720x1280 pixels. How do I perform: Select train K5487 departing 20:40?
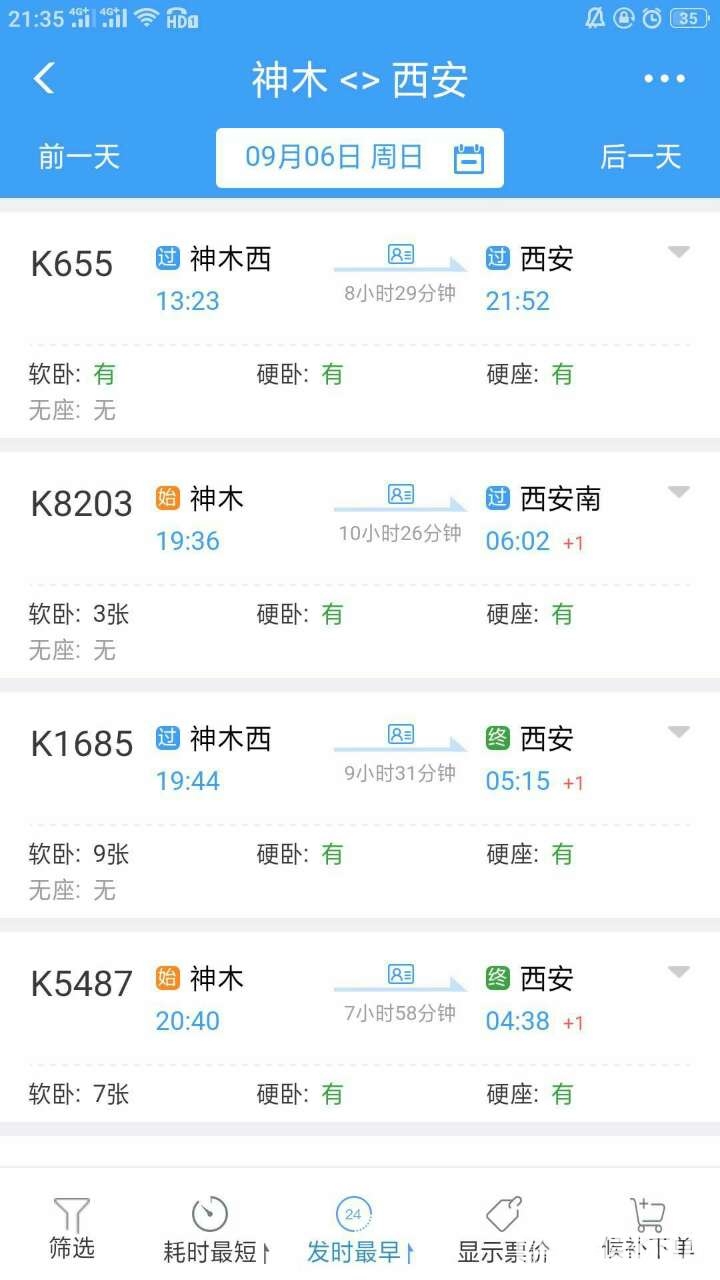coord(360,1027)
